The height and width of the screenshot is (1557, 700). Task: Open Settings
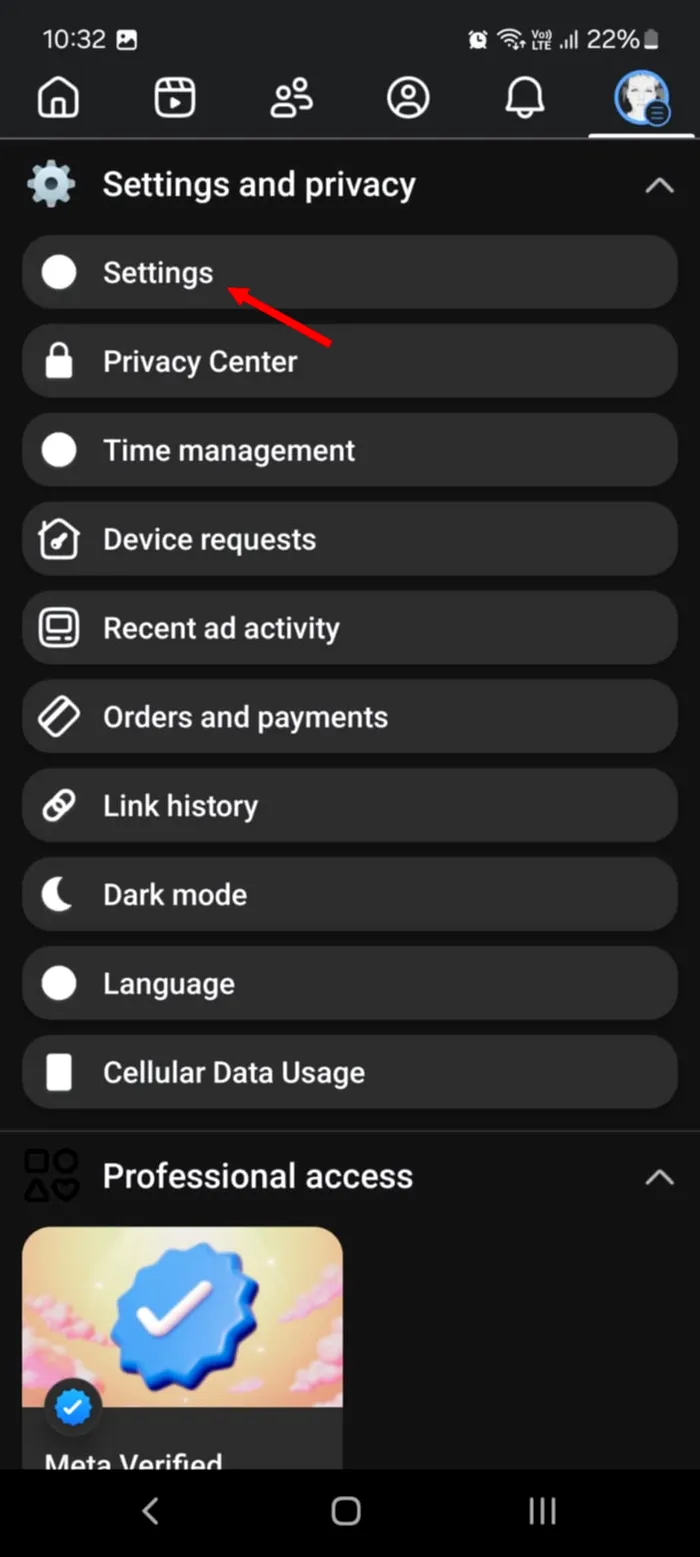[x=349, y=273]
